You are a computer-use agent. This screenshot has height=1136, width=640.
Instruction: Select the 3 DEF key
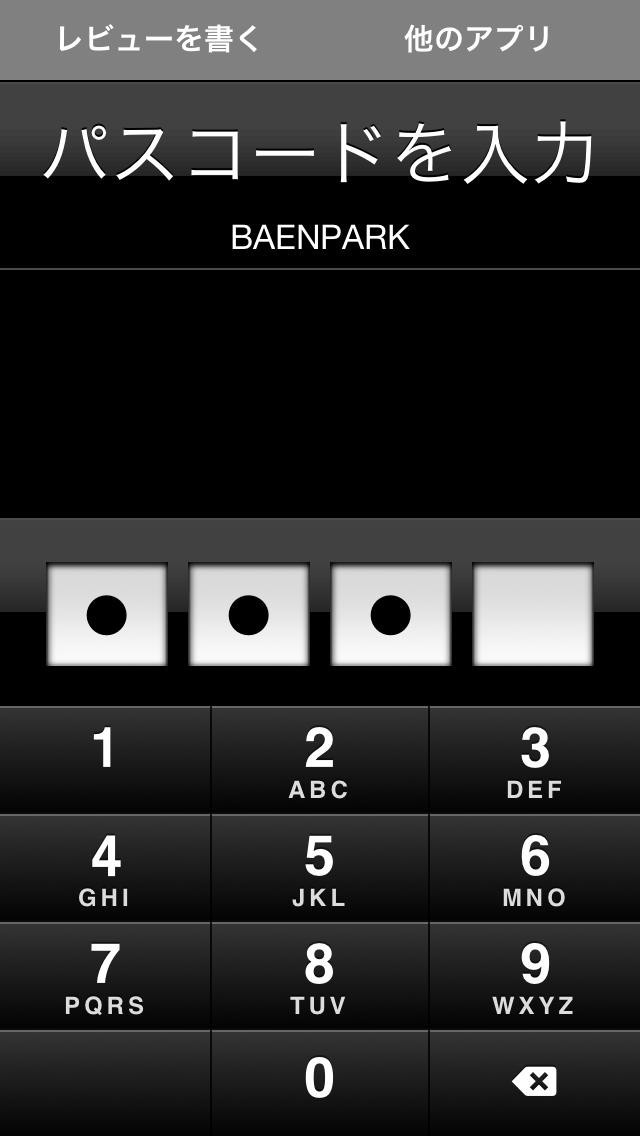pyautogui.click(x=534, y=760)
